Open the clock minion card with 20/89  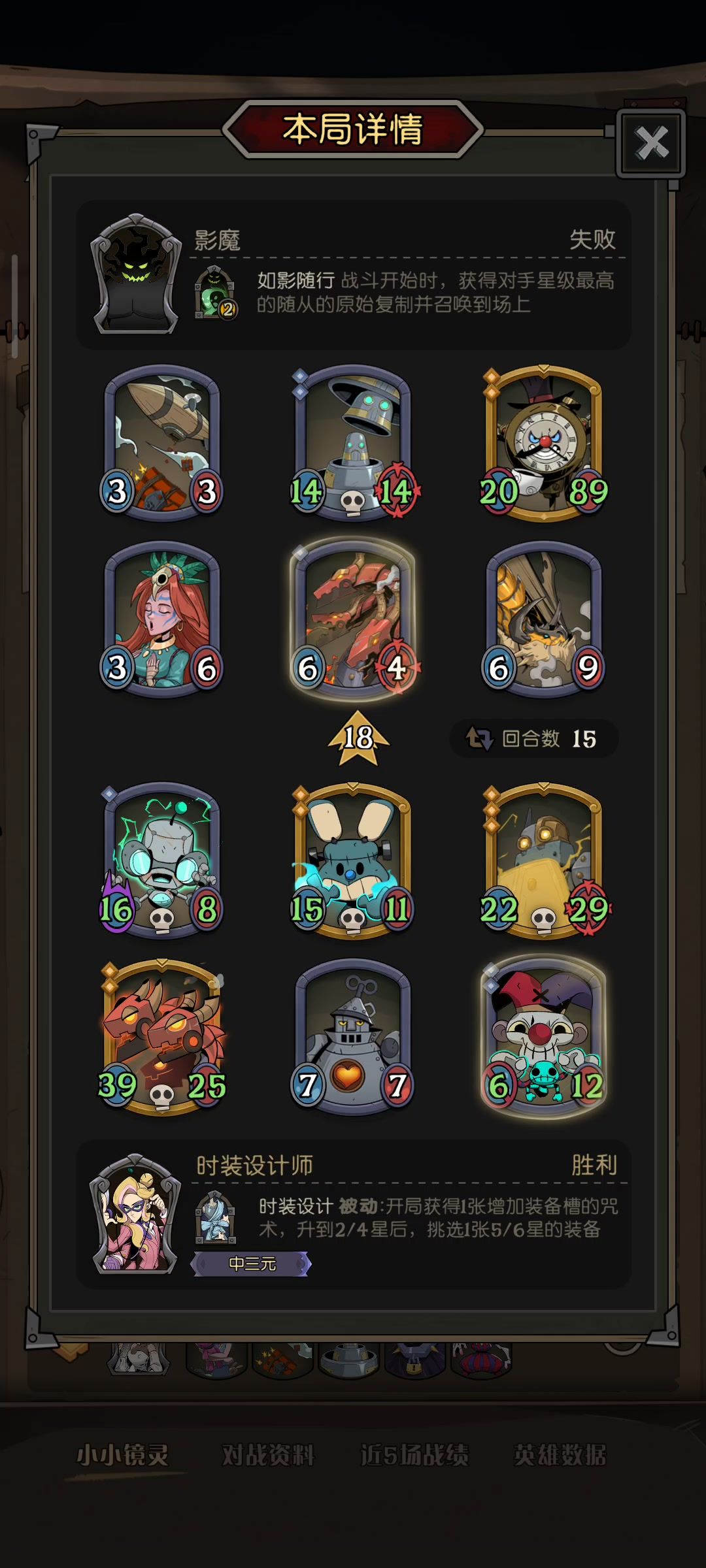pos(543,443)
